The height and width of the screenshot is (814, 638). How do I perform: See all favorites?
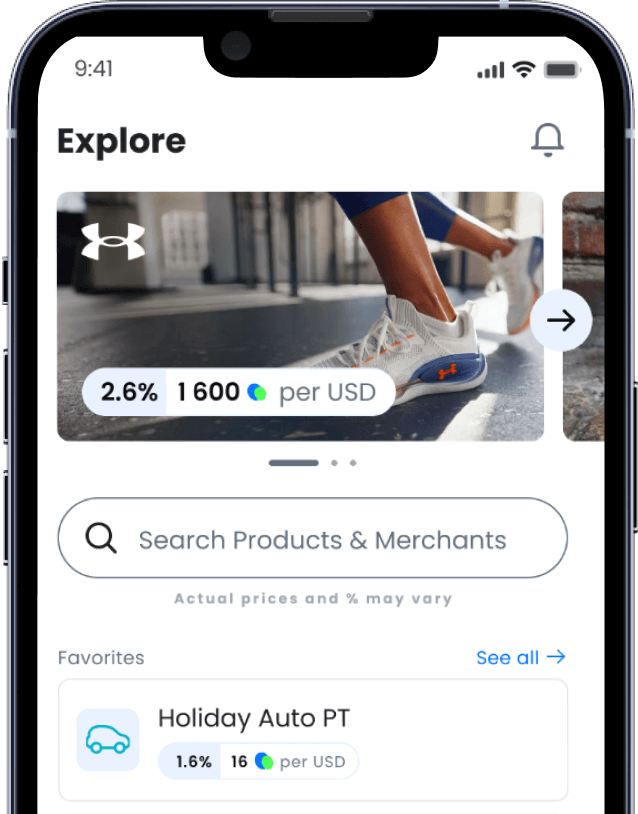(x=520, y=657)
